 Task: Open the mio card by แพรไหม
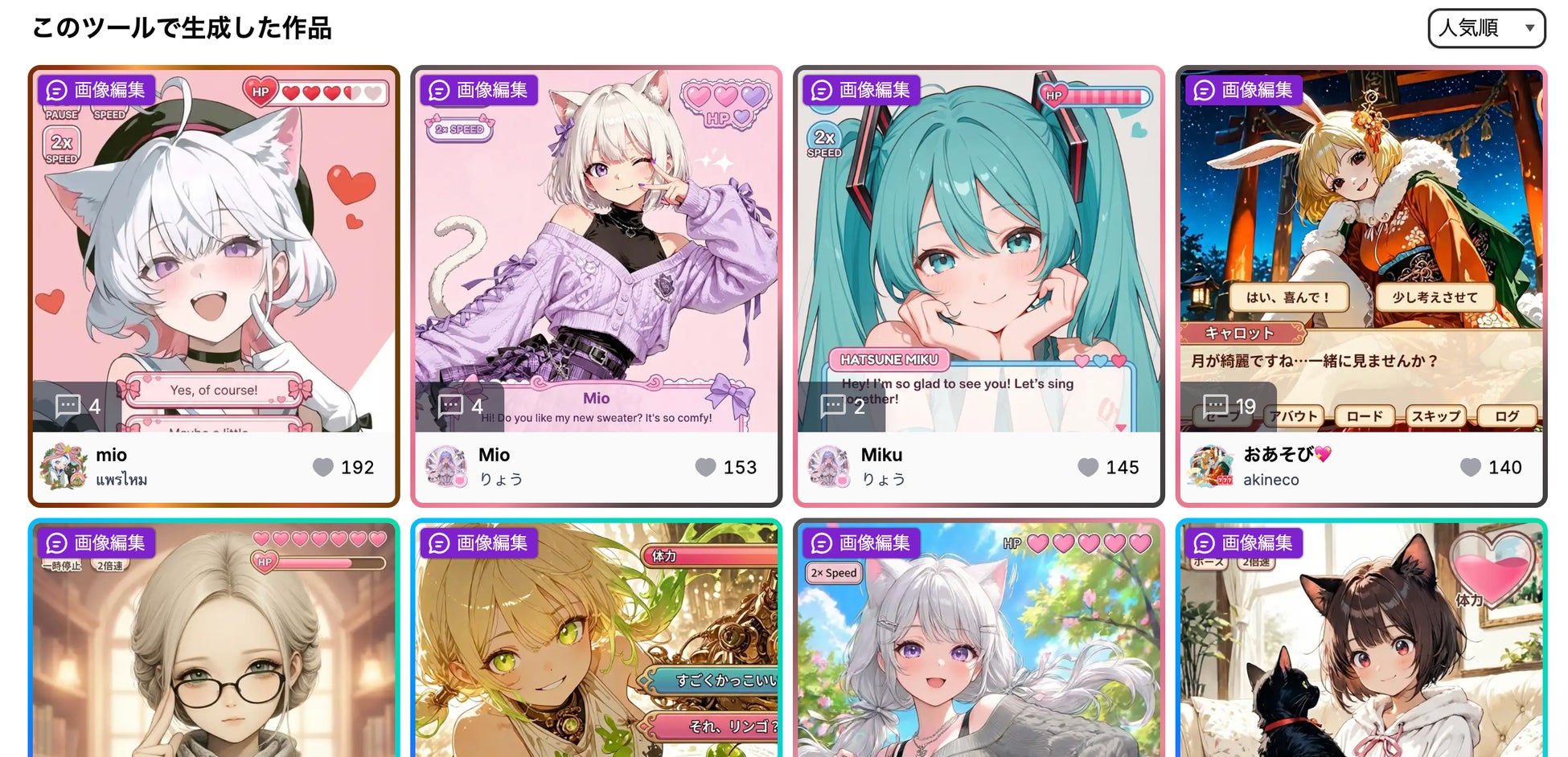point(214,286)
